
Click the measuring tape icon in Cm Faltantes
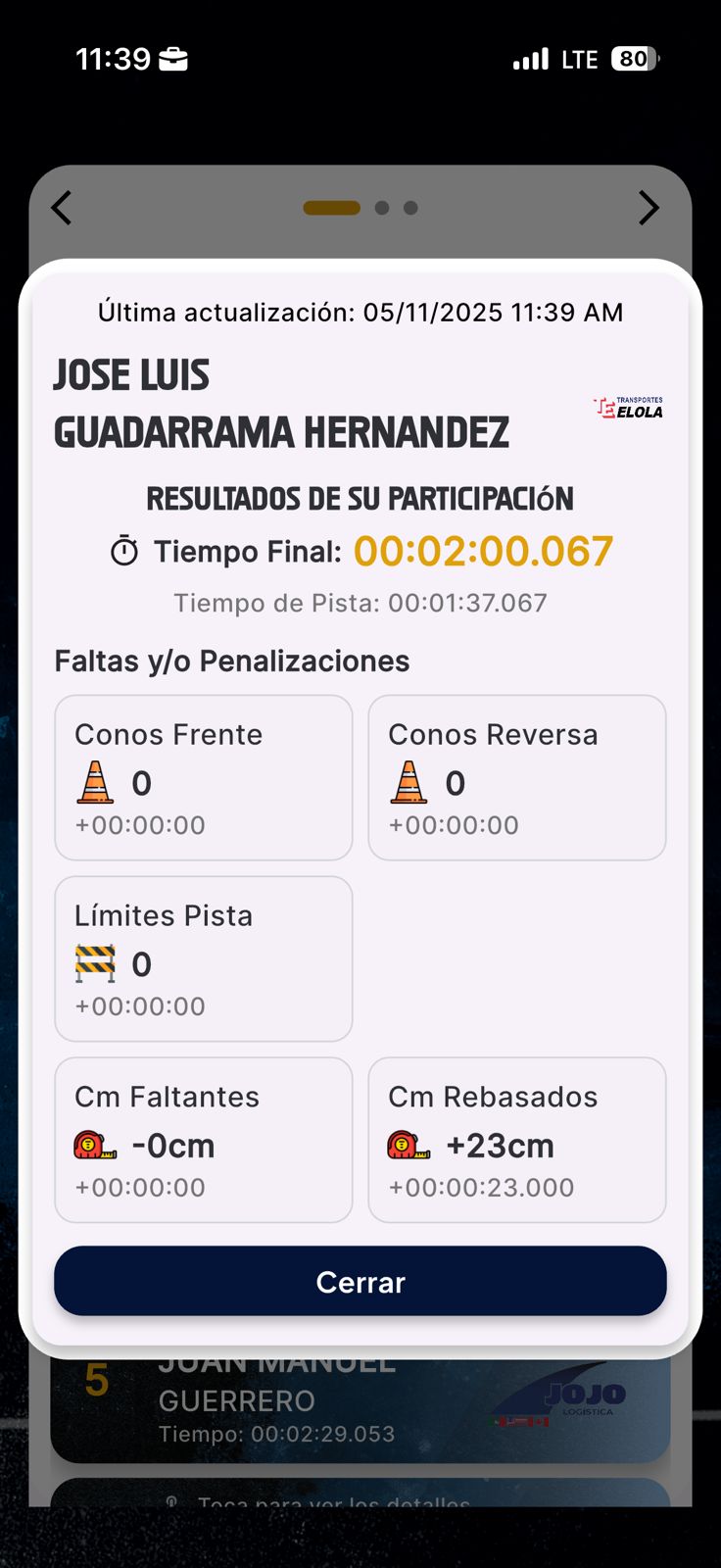[95, 1145]
